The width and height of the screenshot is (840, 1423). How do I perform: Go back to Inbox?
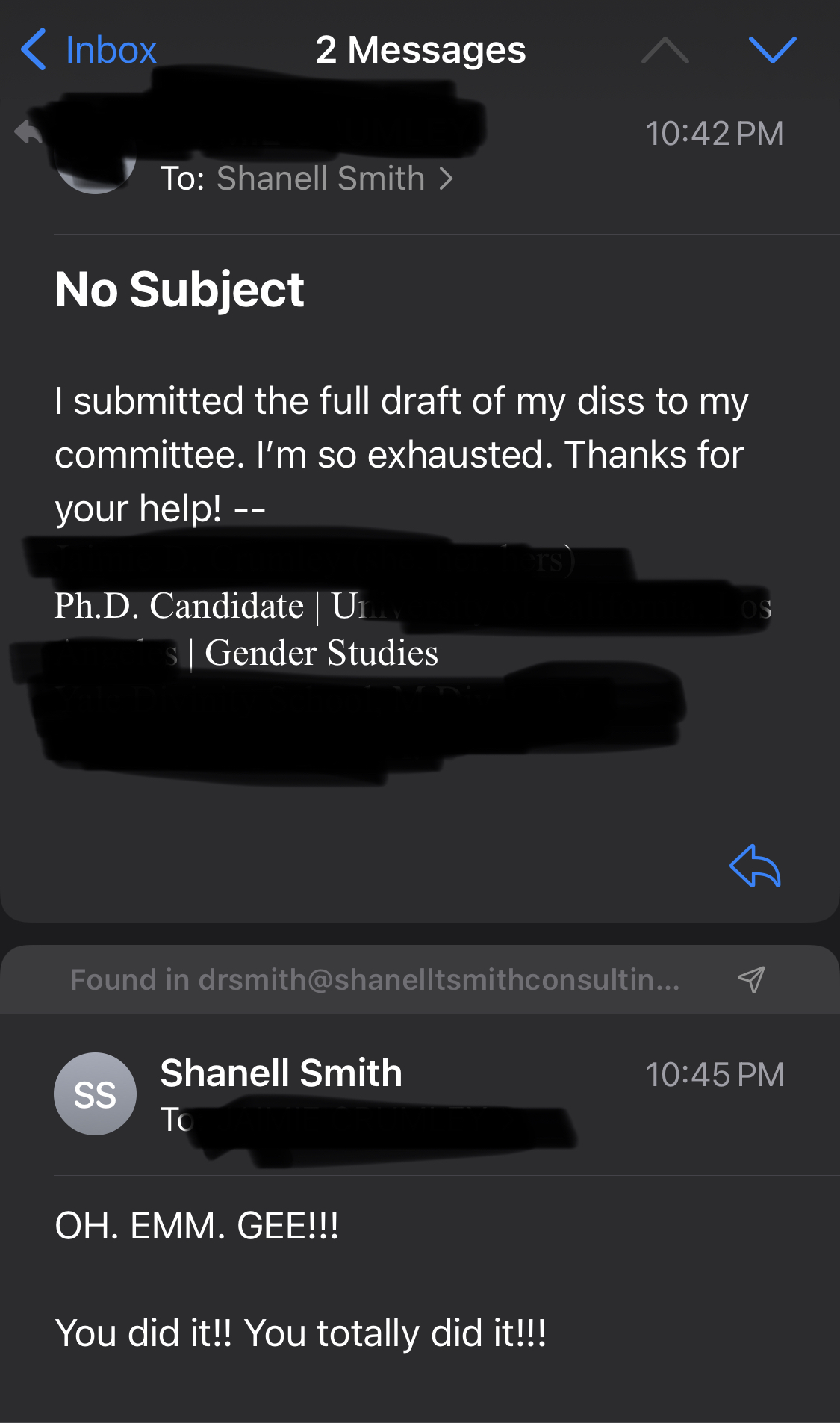click(88, 50)
